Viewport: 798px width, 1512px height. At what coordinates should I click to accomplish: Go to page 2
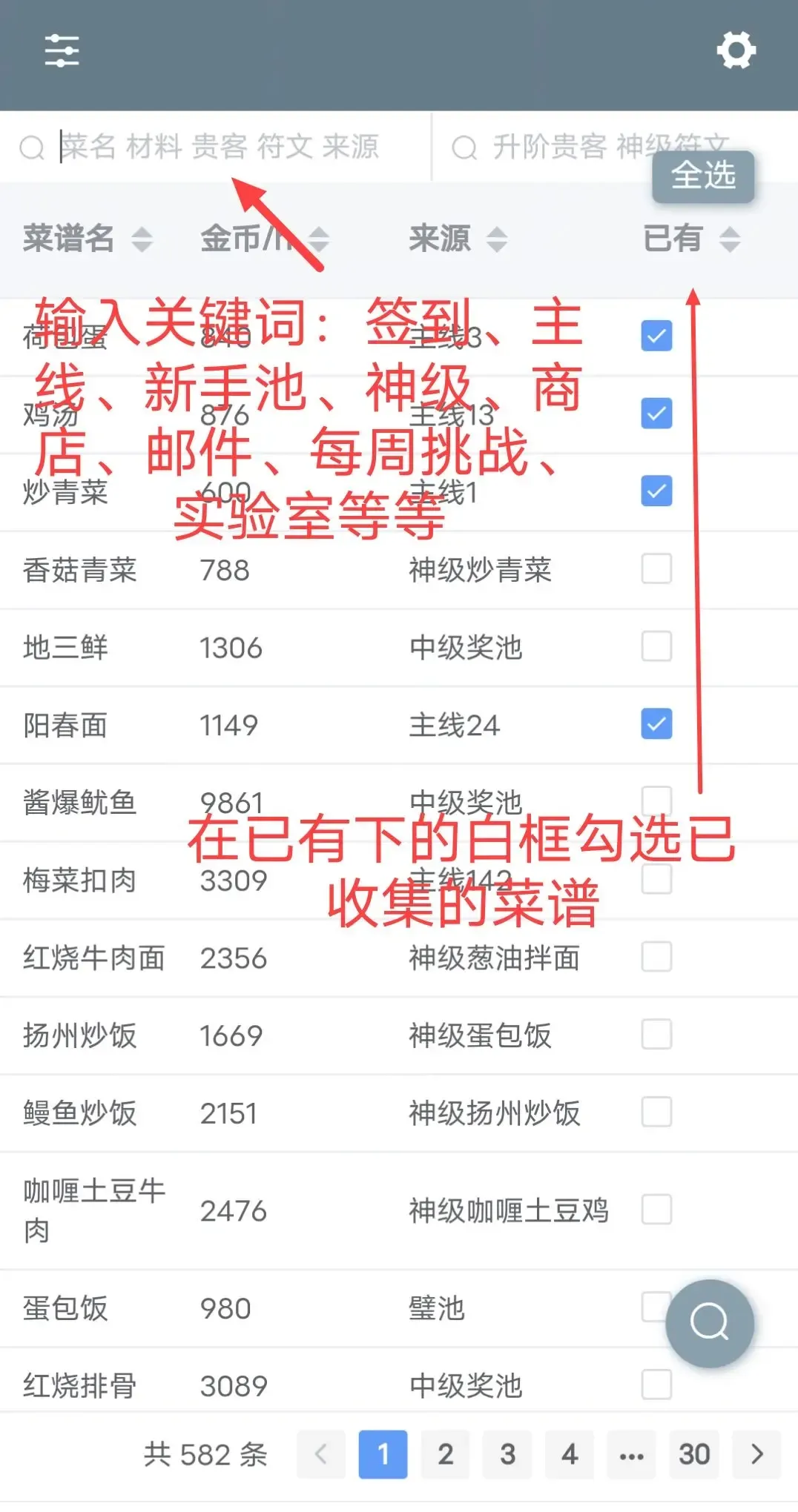point(445,1454)
